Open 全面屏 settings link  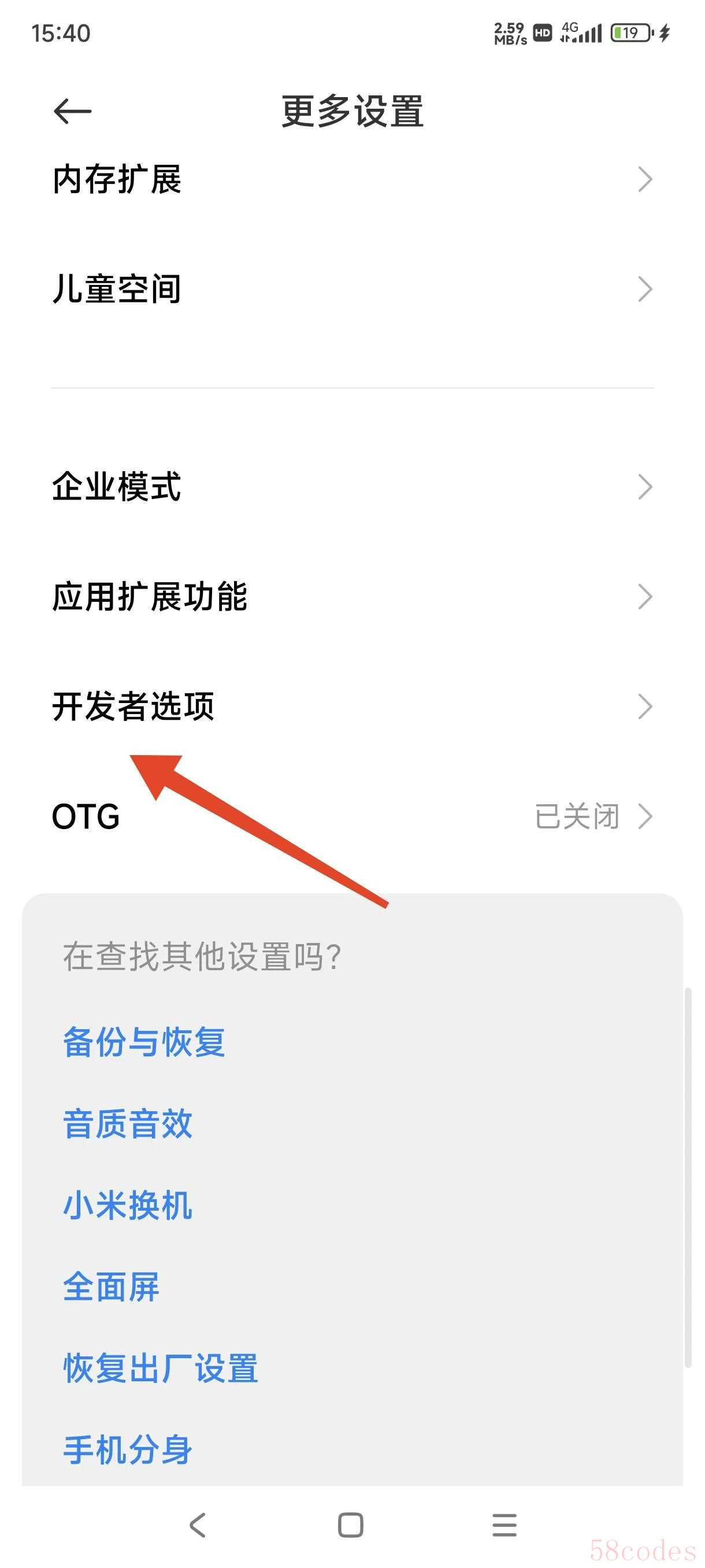112,1287
